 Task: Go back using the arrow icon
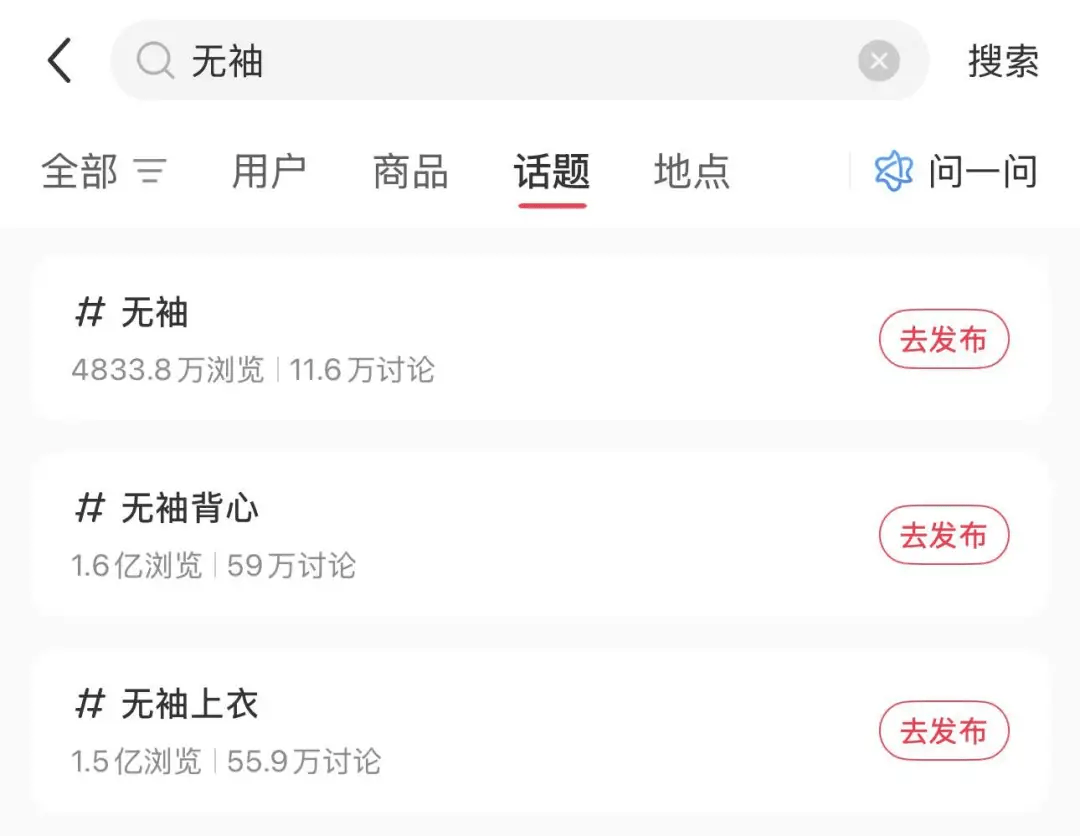60,62
